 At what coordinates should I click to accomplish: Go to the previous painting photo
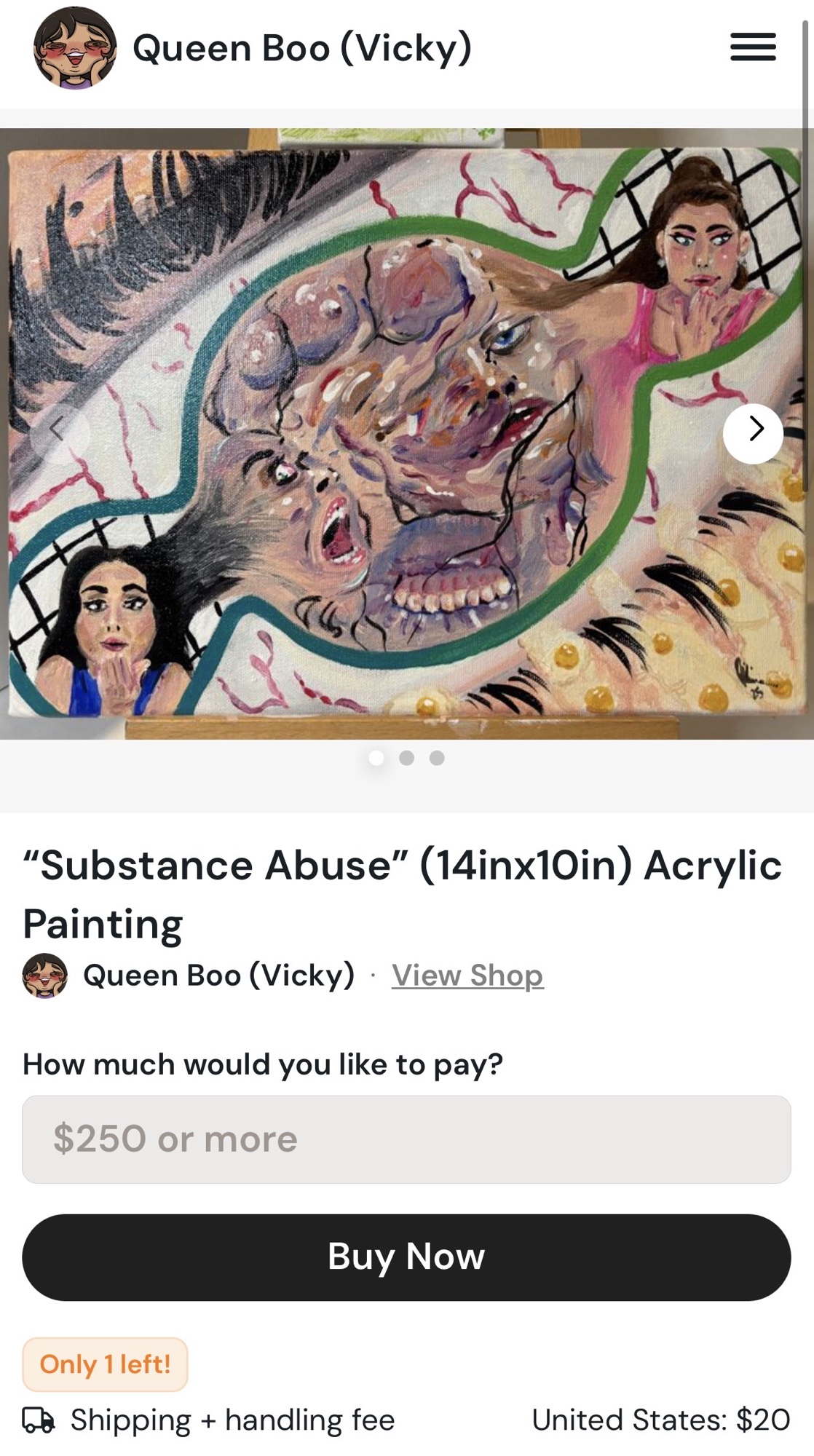click(60, 433)
